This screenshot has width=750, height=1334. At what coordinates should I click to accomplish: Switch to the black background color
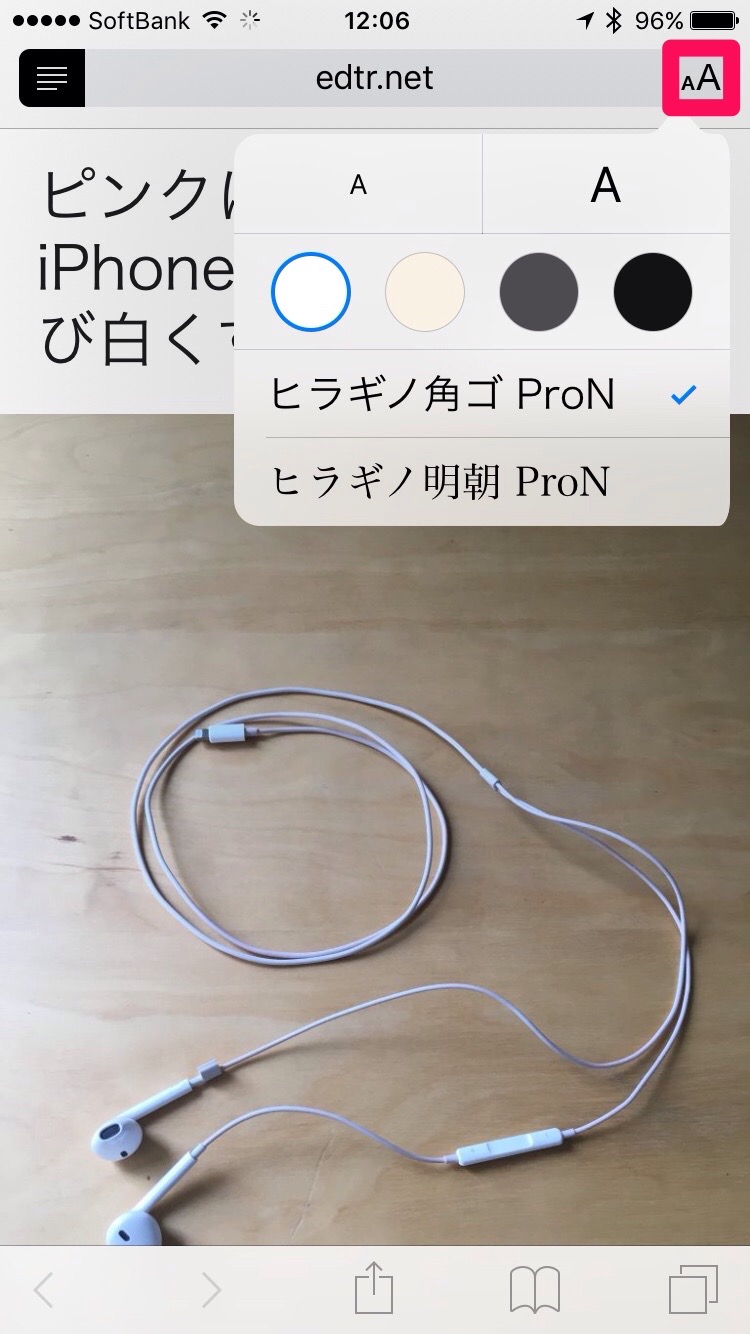[x=653, y=292]
